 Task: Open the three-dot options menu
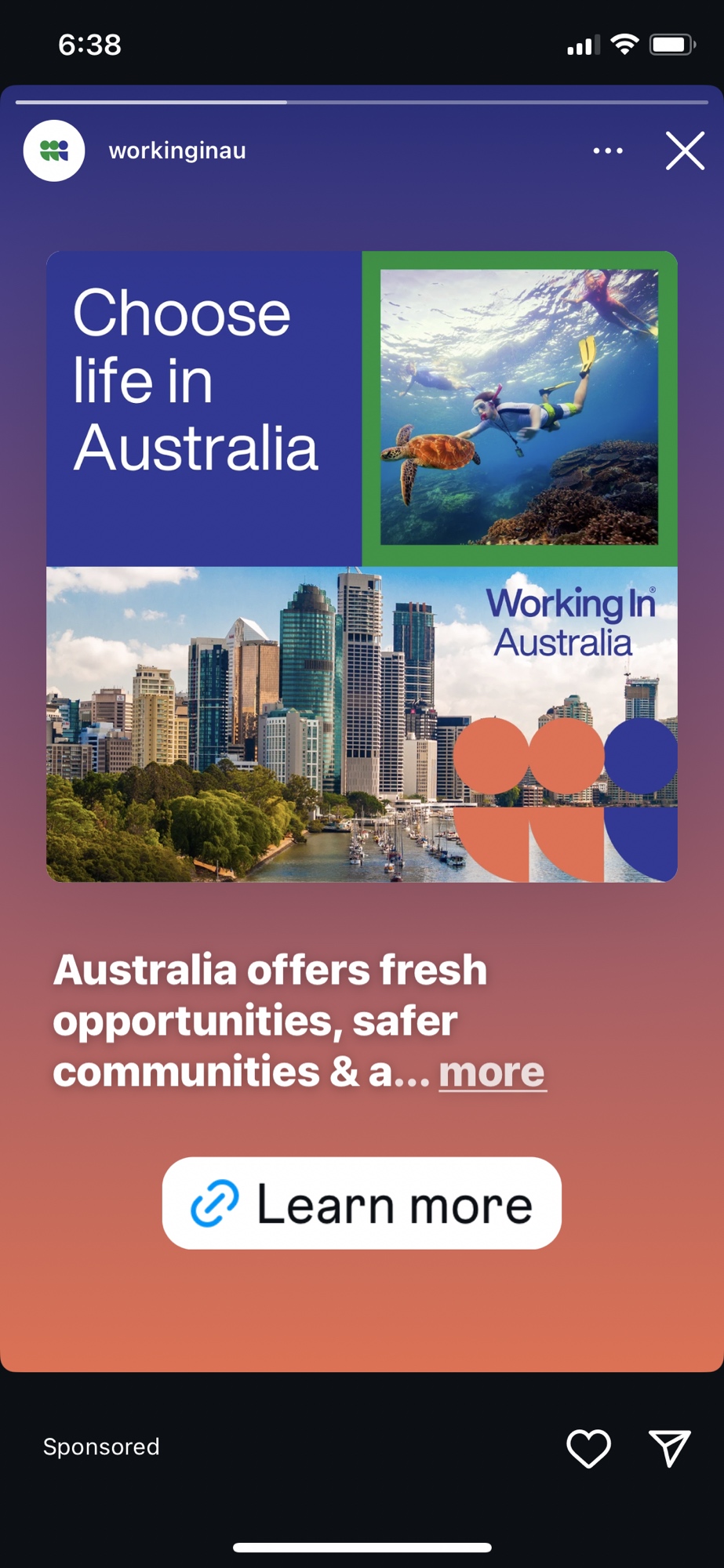[x=608, y=151]
